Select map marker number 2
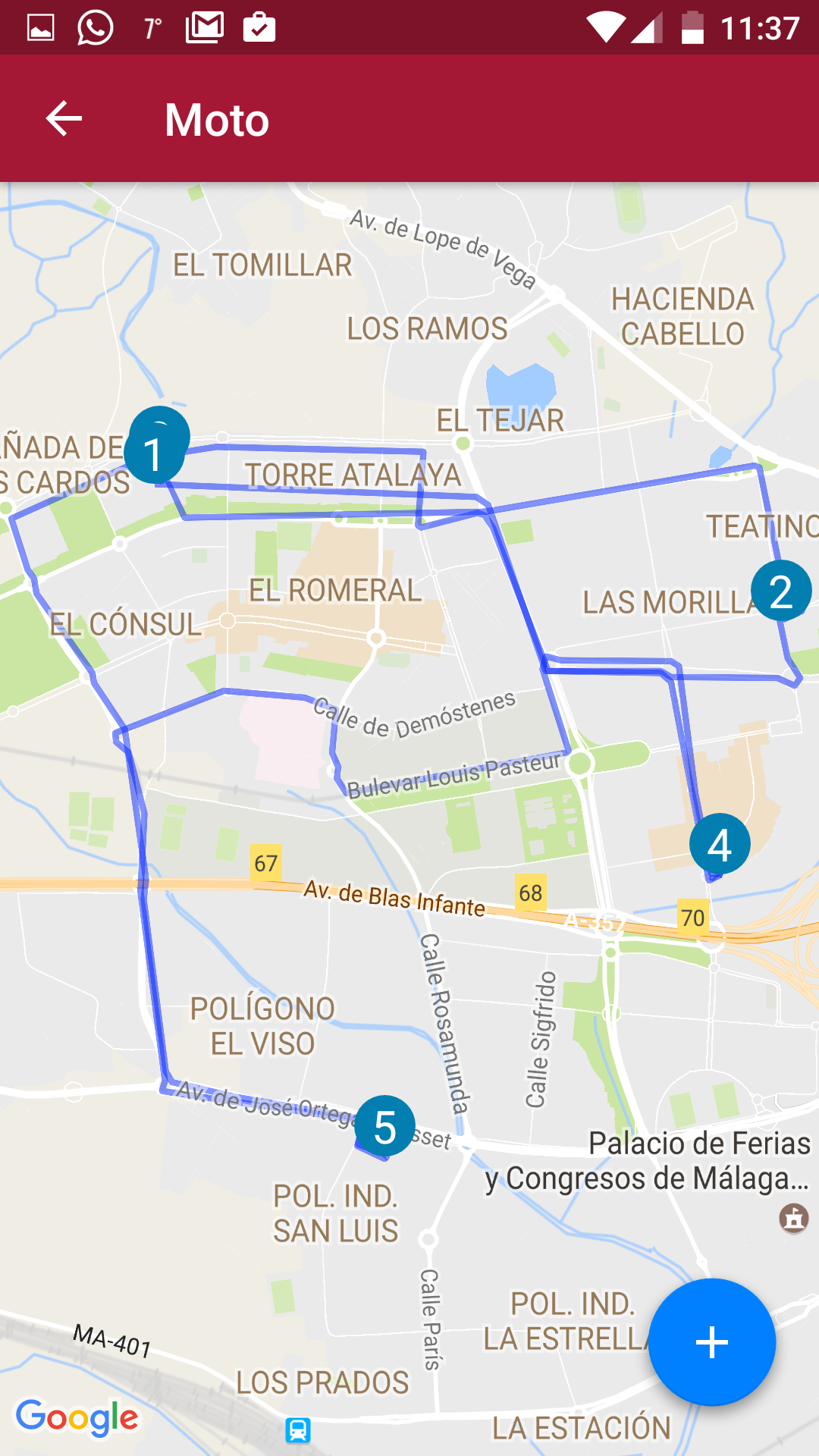 pos(780,591)
